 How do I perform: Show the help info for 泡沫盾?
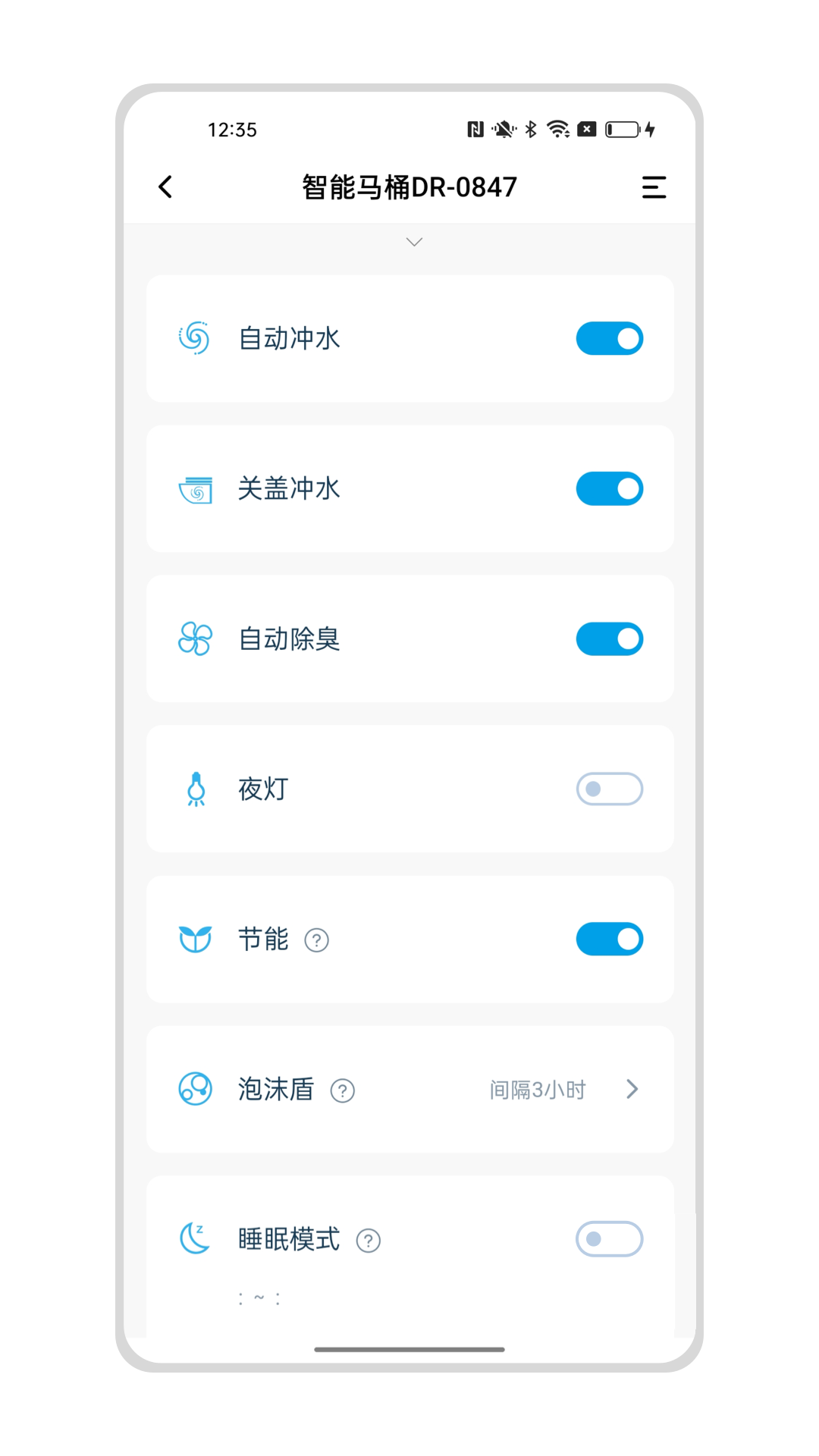[343, 1090]
